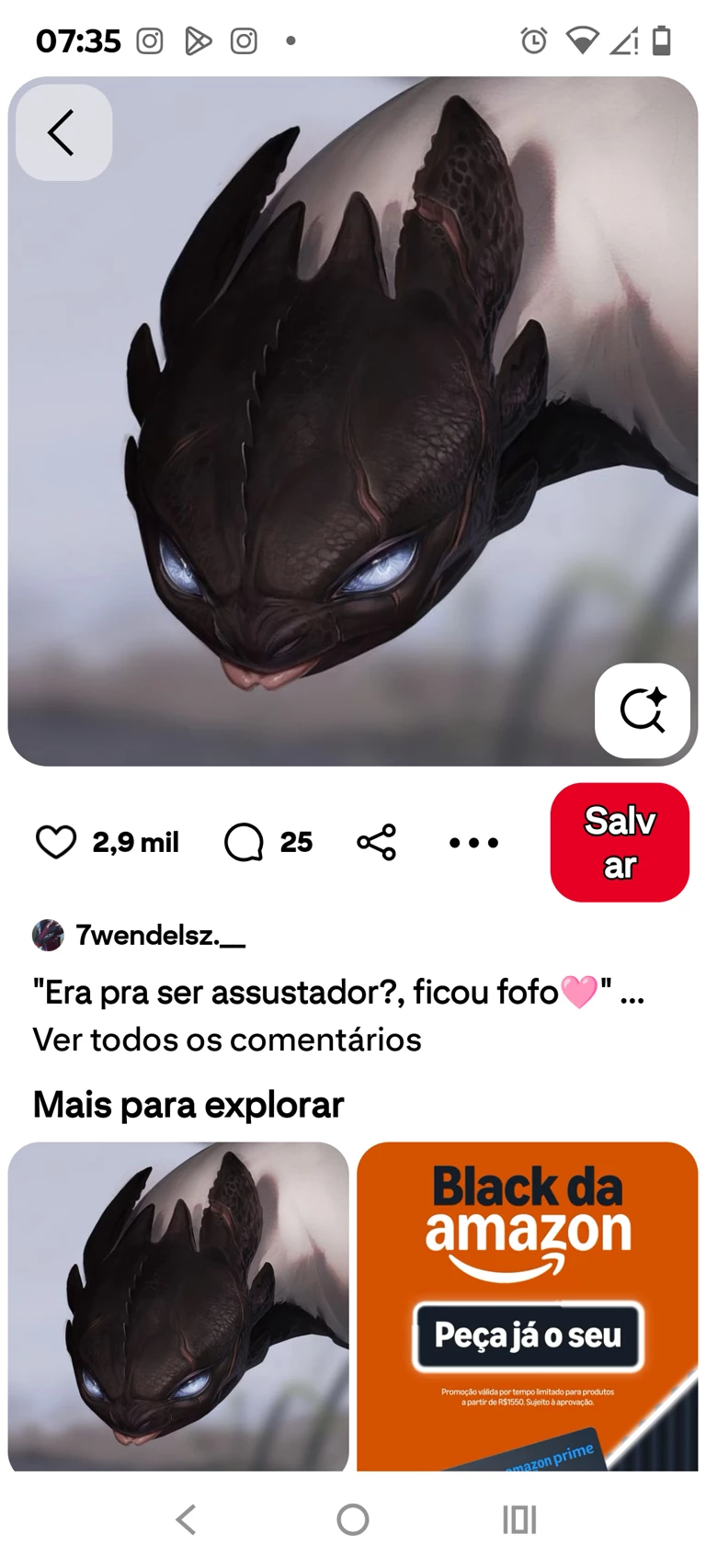Share this pin
Viewport: 706px width, 1568px height.
pos(377,842)
